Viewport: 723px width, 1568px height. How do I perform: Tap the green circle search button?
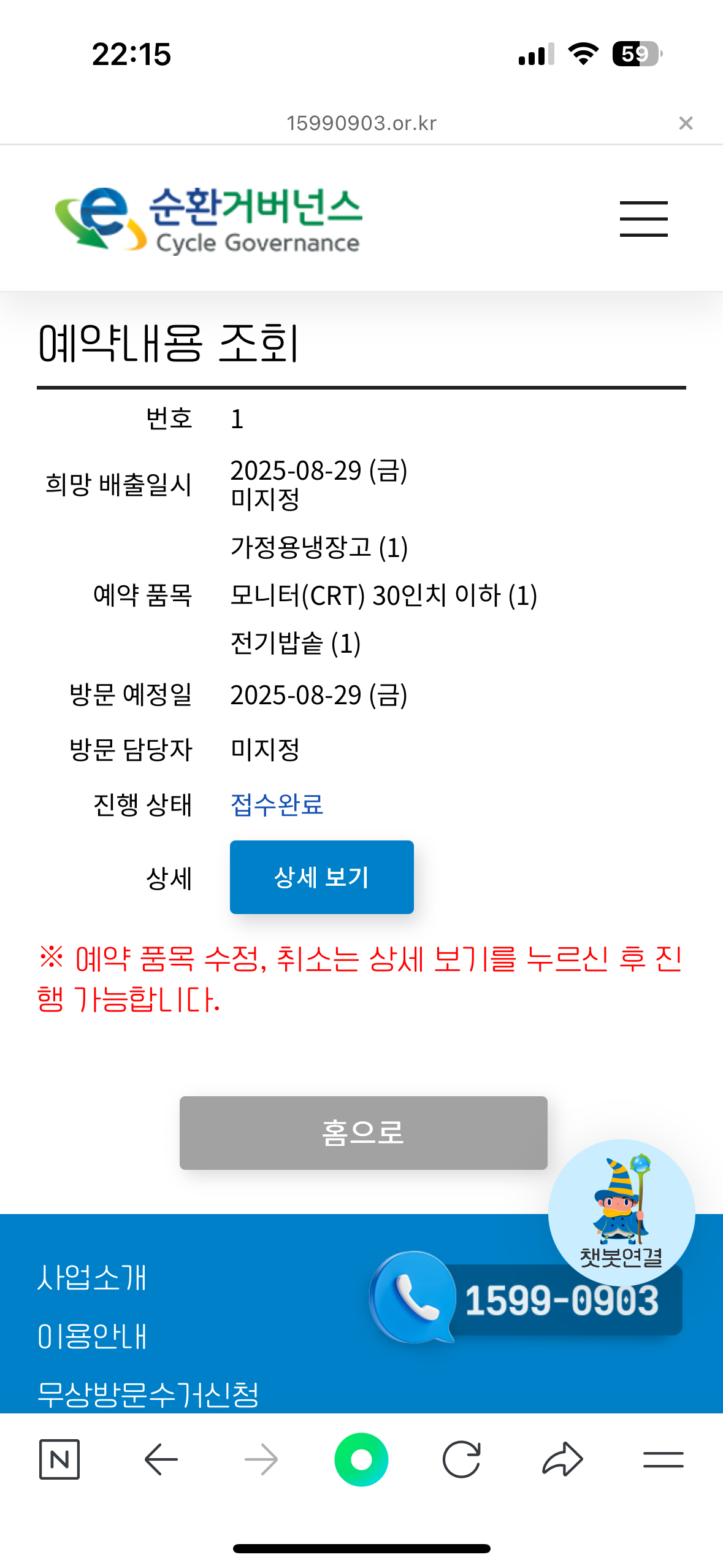(361, 1459)
